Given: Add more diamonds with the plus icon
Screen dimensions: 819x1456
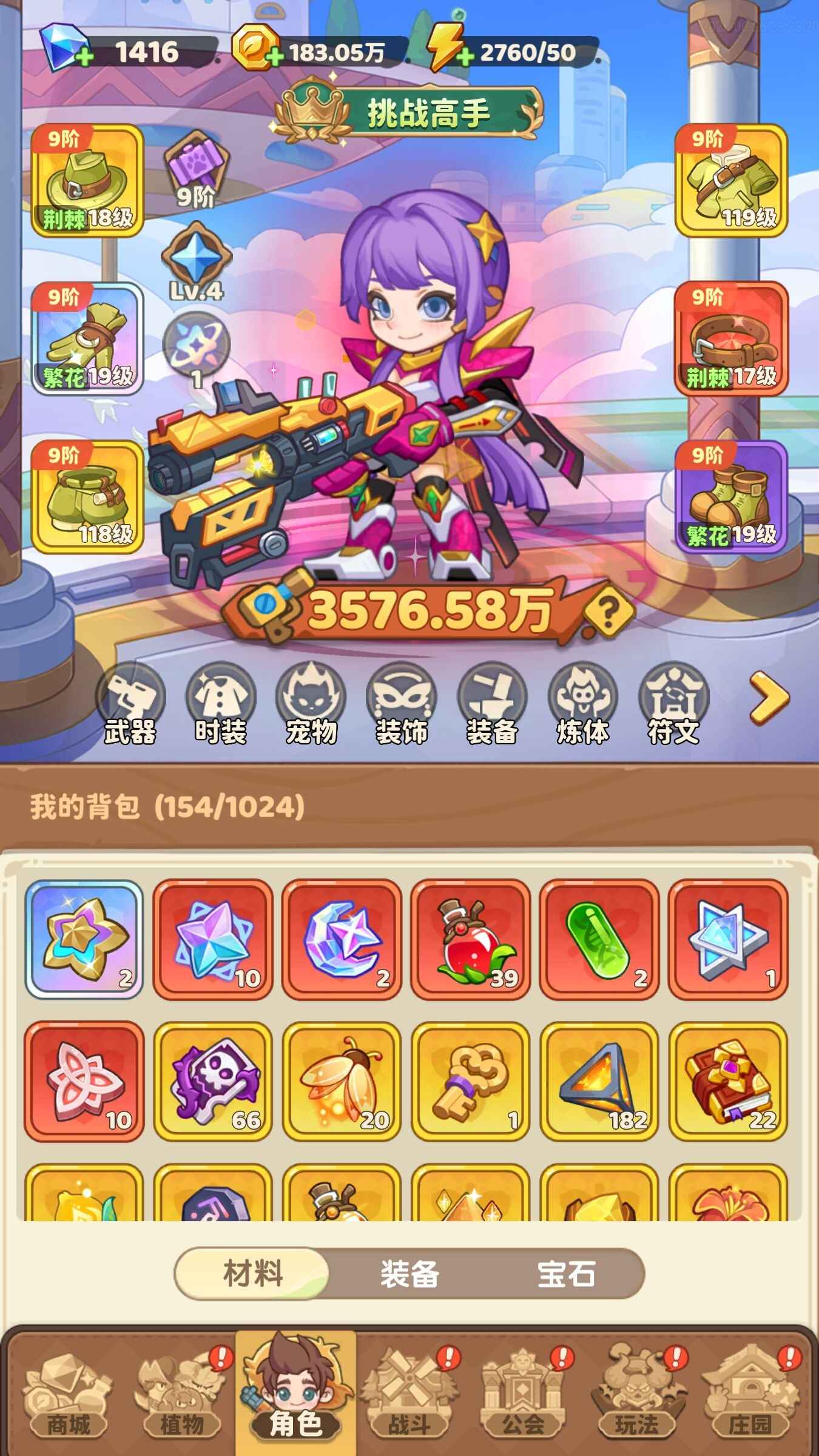Looking at the screenshot, I should click(84, 56).
